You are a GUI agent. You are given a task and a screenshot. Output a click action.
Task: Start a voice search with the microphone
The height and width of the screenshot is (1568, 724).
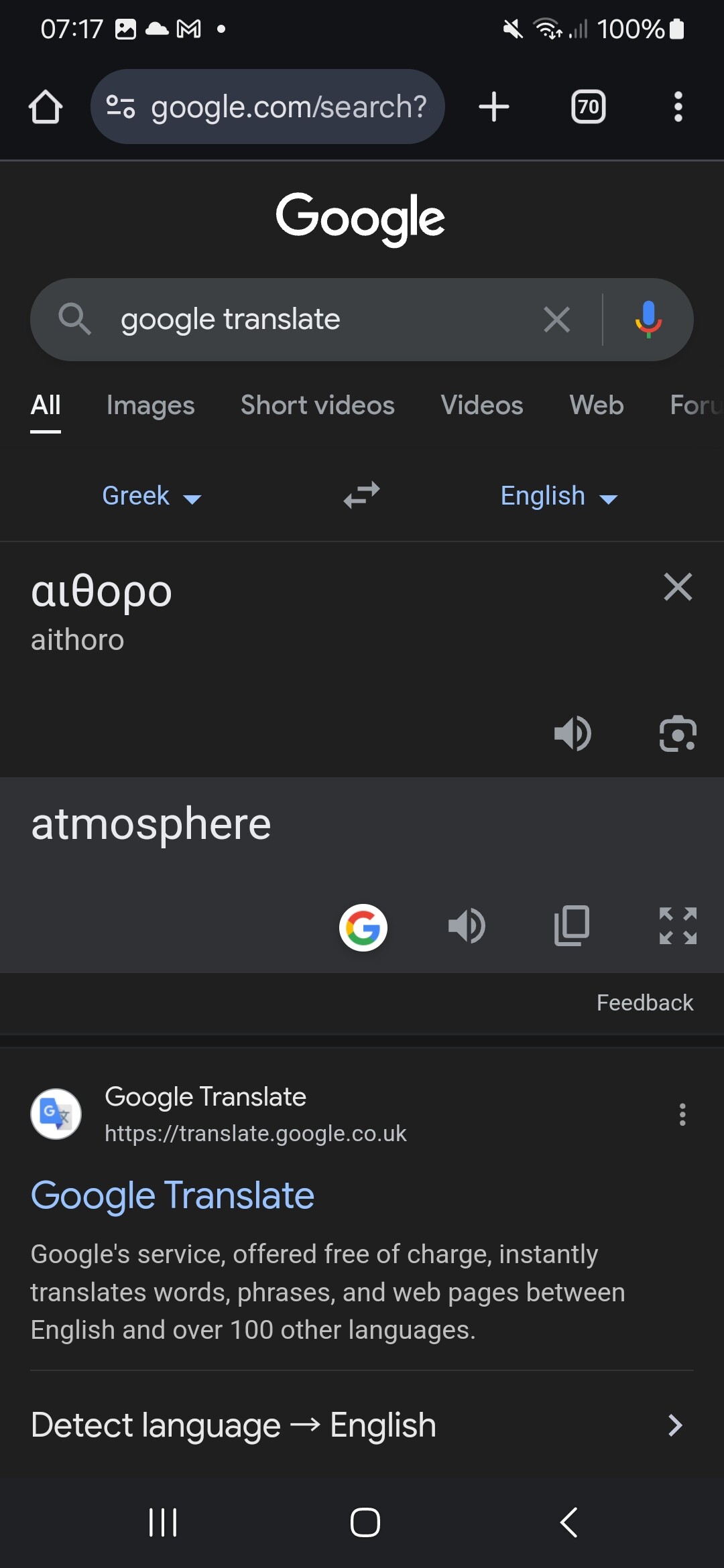tap(648, 320)
